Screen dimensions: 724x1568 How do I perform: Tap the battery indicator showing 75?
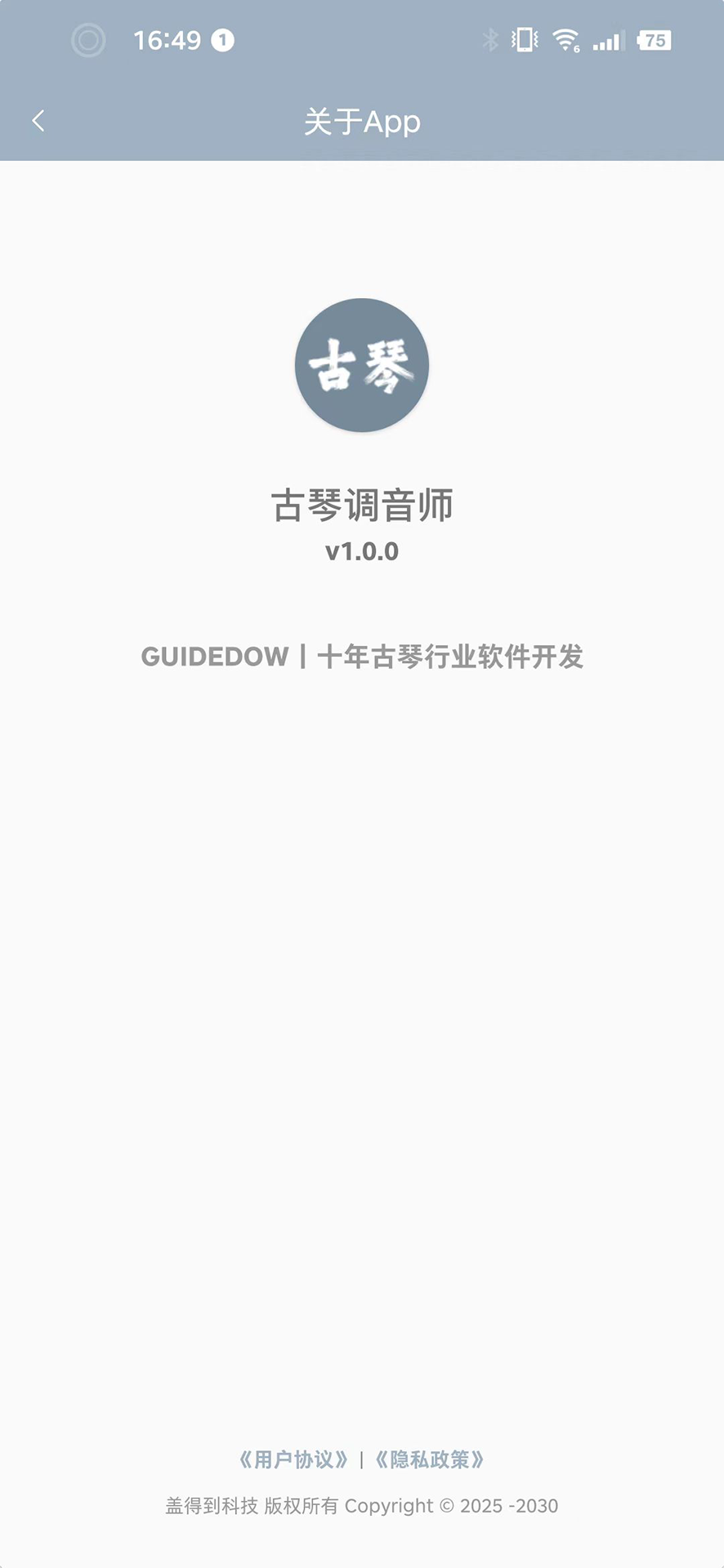(653, 39)
